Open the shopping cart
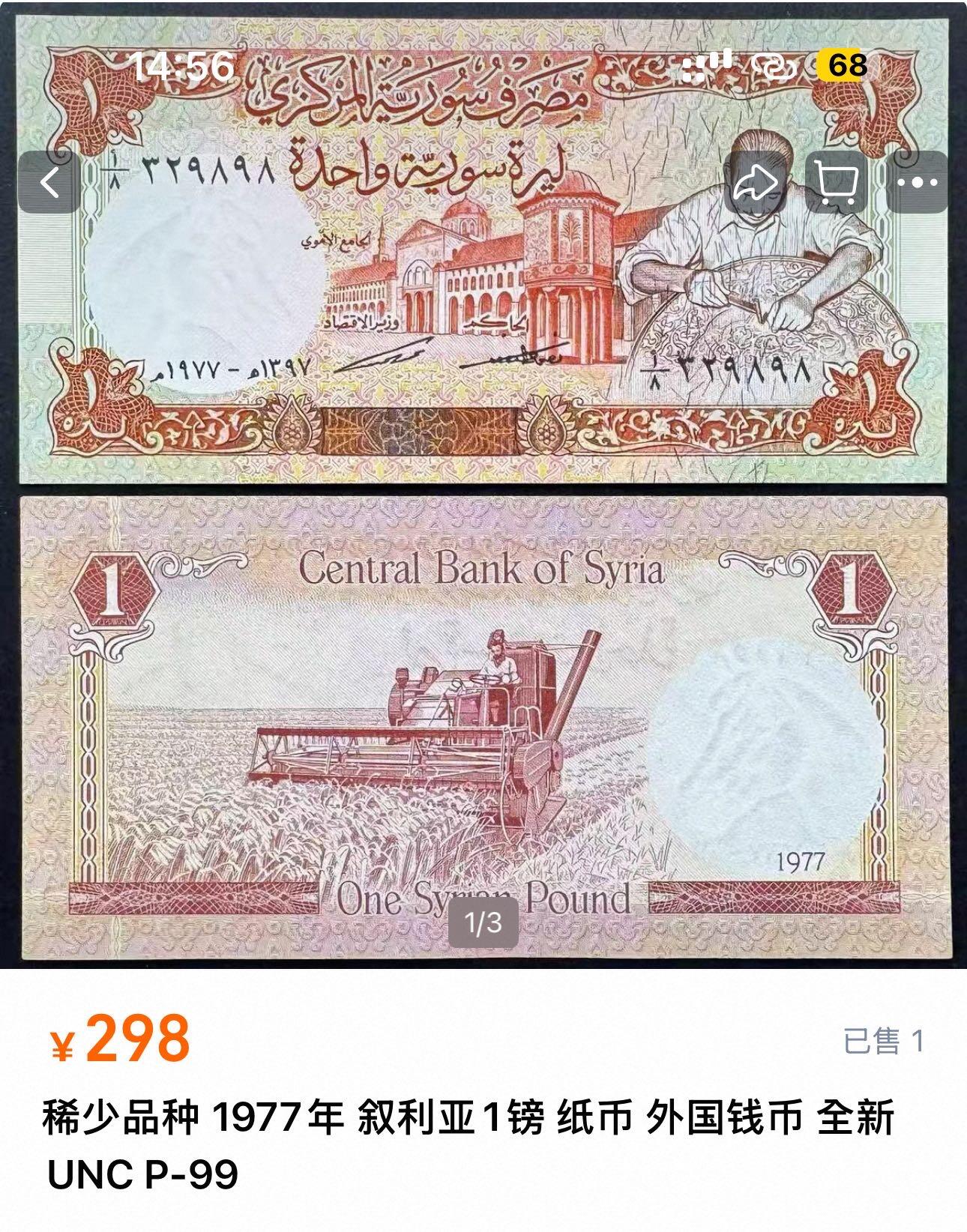 pos(836,182)
